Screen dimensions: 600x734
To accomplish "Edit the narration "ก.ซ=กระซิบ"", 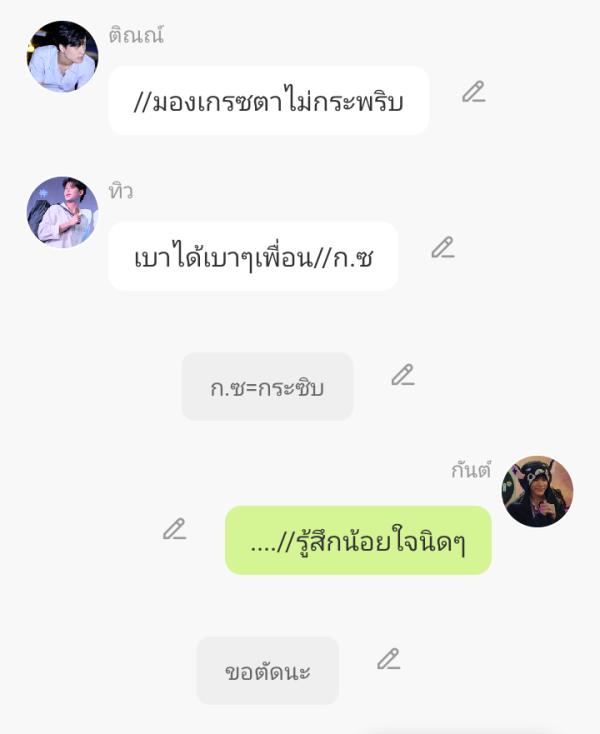I will [402, 376].
